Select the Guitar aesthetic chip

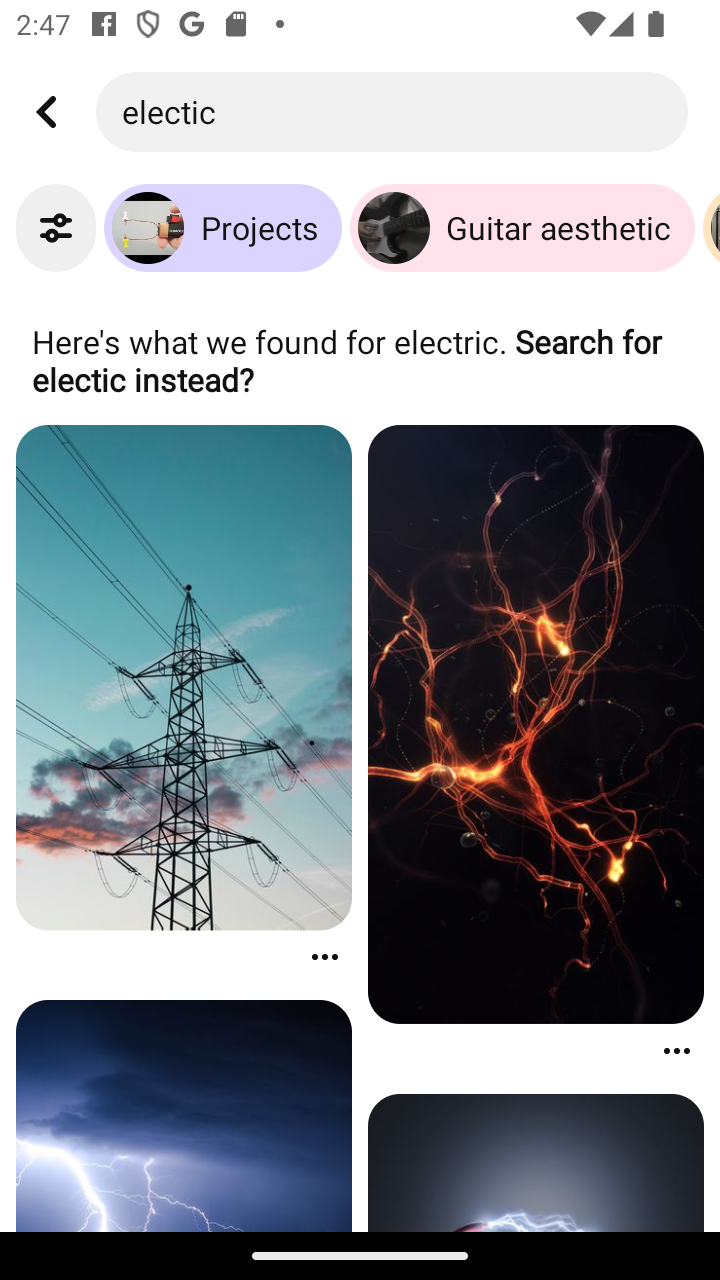[522, 228]
